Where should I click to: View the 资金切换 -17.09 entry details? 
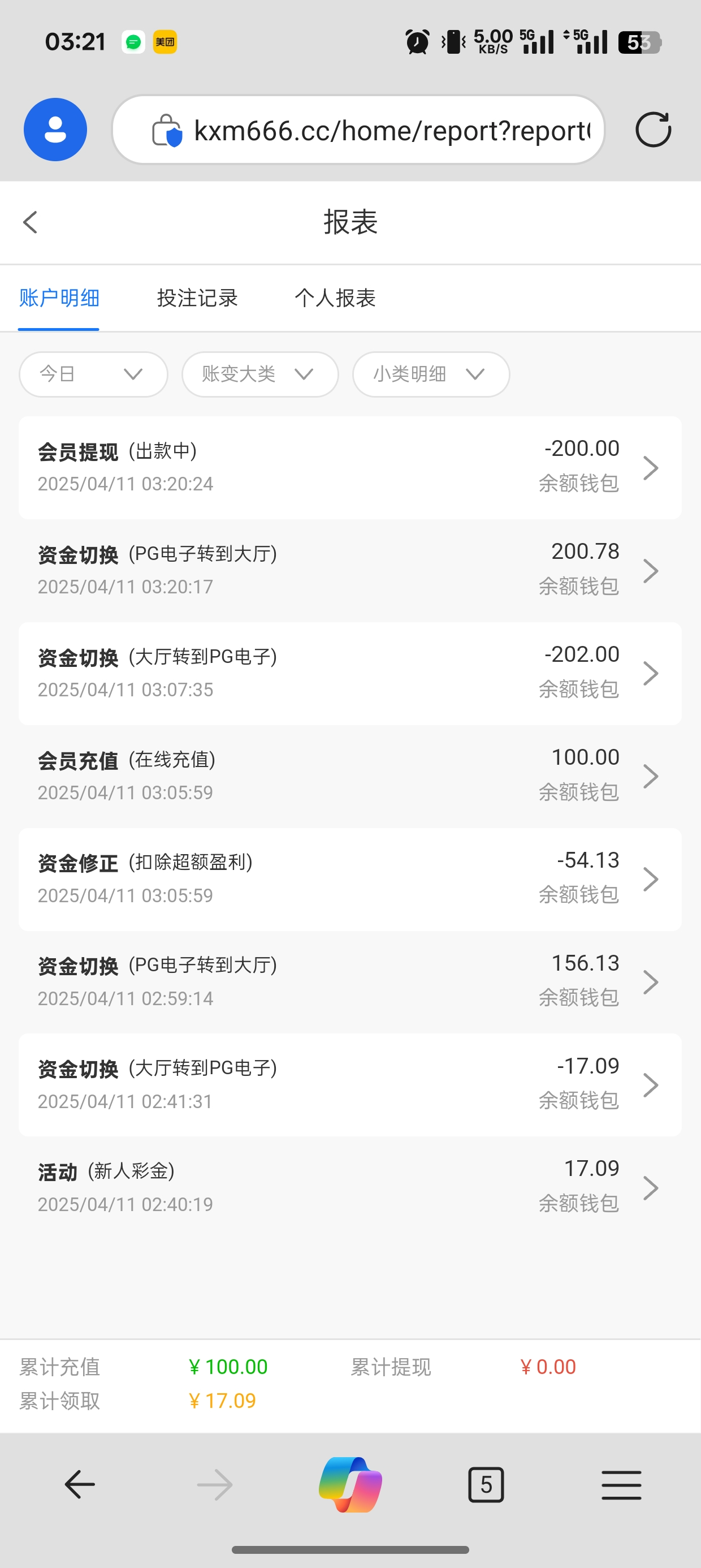pyautogui.click(x=349, y=1085)
